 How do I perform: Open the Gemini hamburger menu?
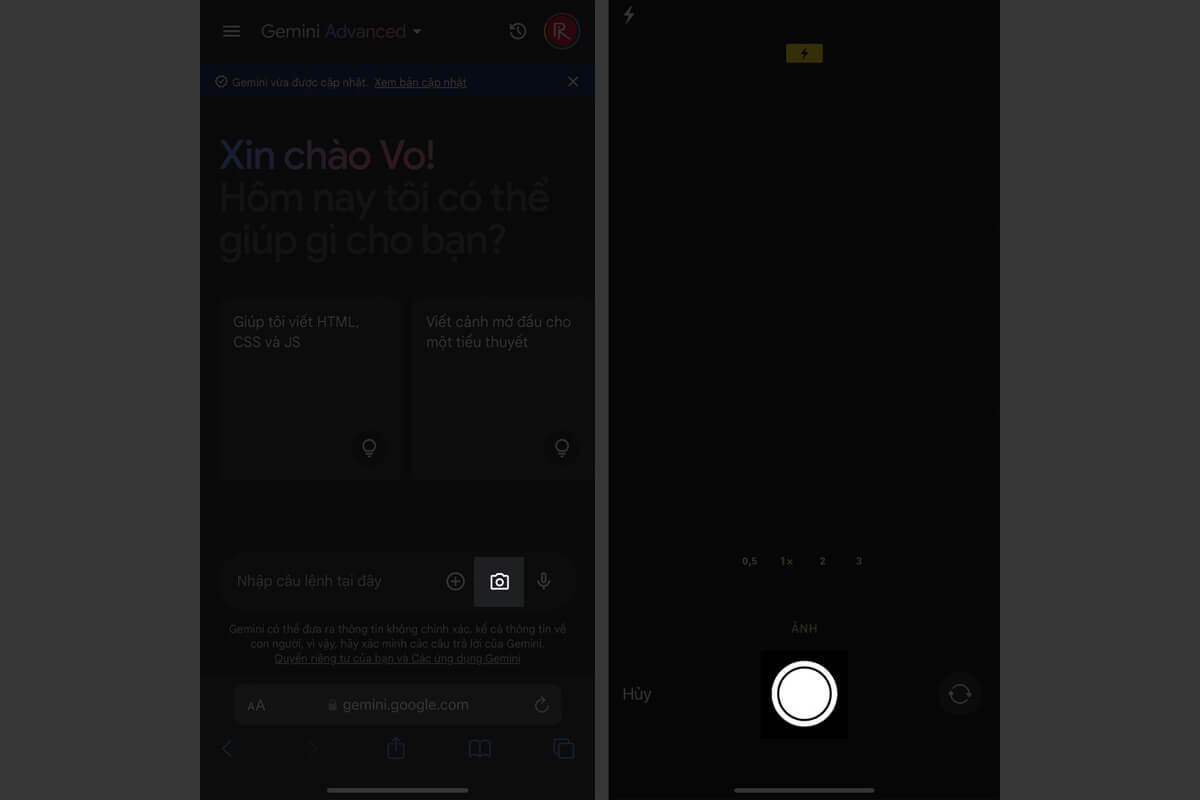[x=231, y=31]
